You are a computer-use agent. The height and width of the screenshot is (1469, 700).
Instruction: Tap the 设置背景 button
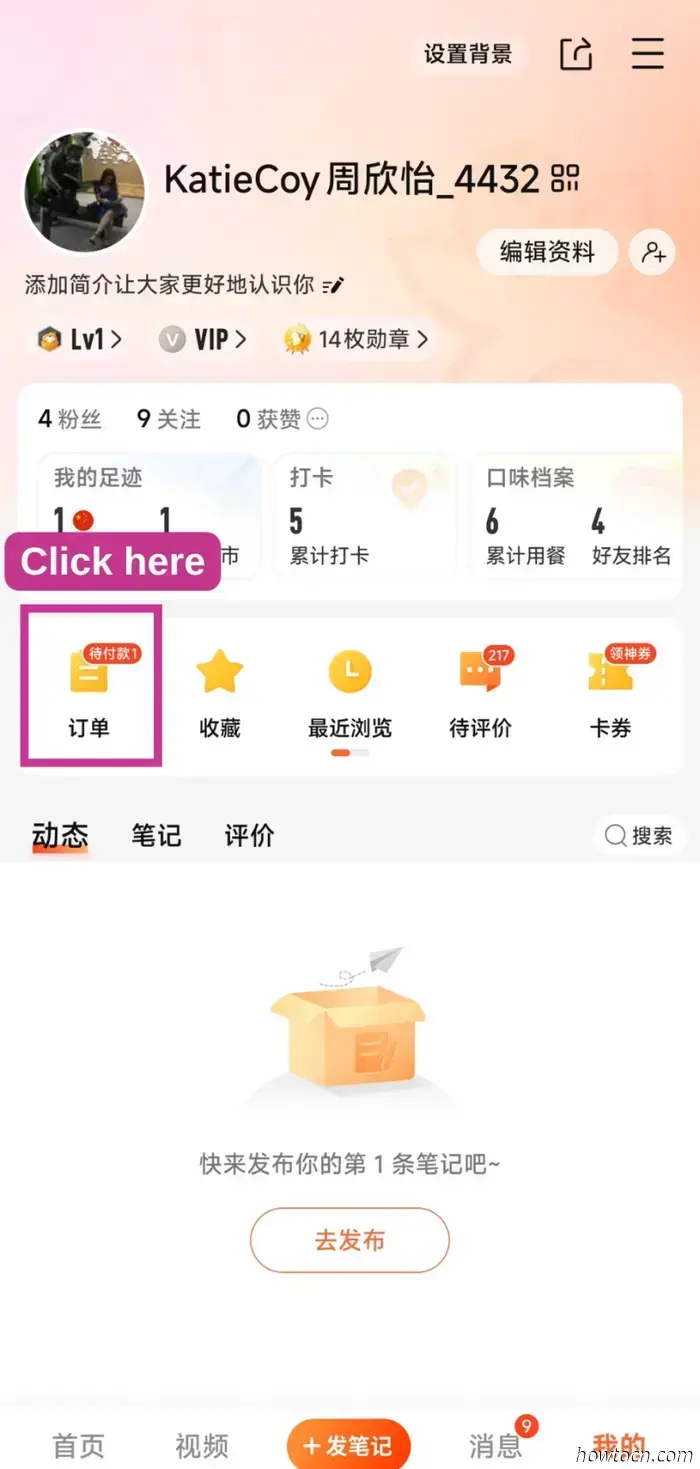[468, 54]
